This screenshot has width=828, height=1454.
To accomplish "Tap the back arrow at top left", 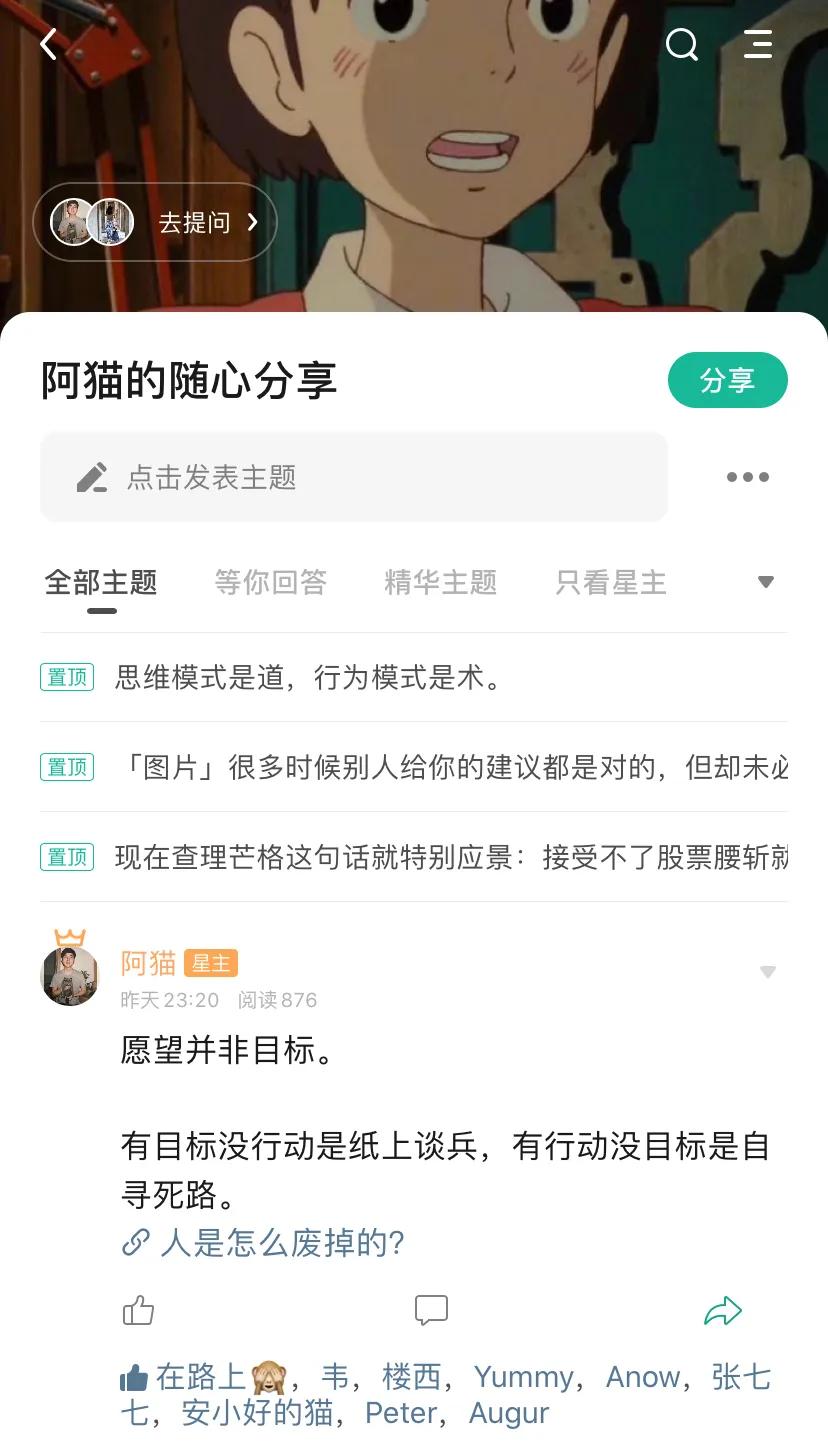I will click(47, 44).
